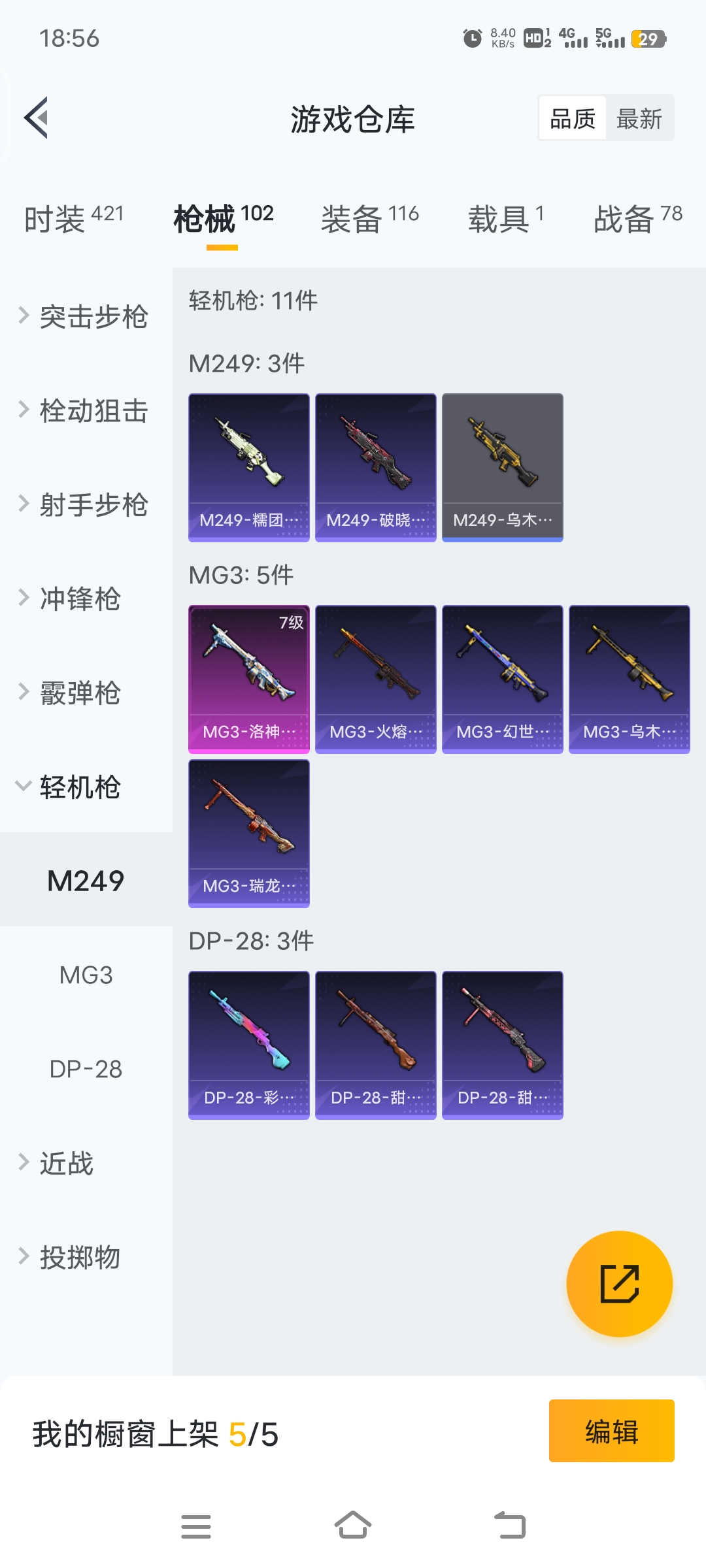The height and width of the screenshot is (1568, 706).
Task: Open the DP-28-彩 skin card
Action: point(248,1045)
